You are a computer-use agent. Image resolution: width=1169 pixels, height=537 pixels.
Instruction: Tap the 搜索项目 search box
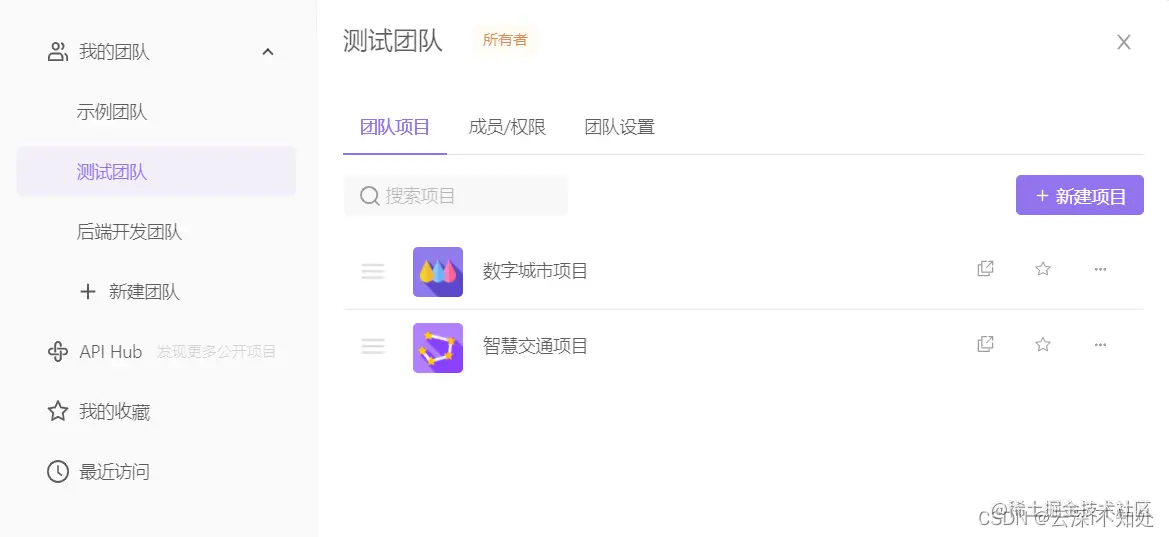(456, 196)
